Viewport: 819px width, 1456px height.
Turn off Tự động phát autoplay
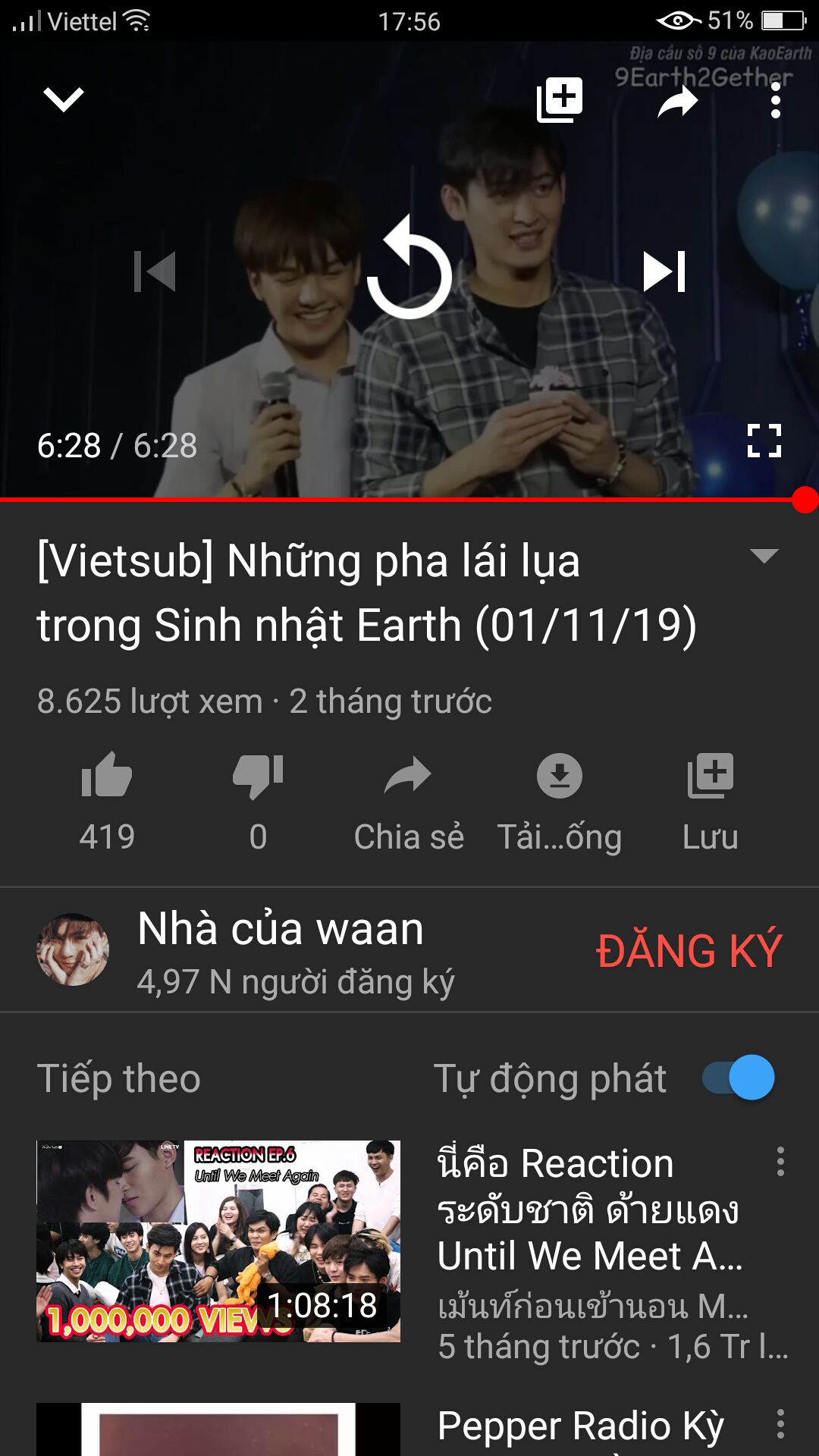tap(739, 1078)
